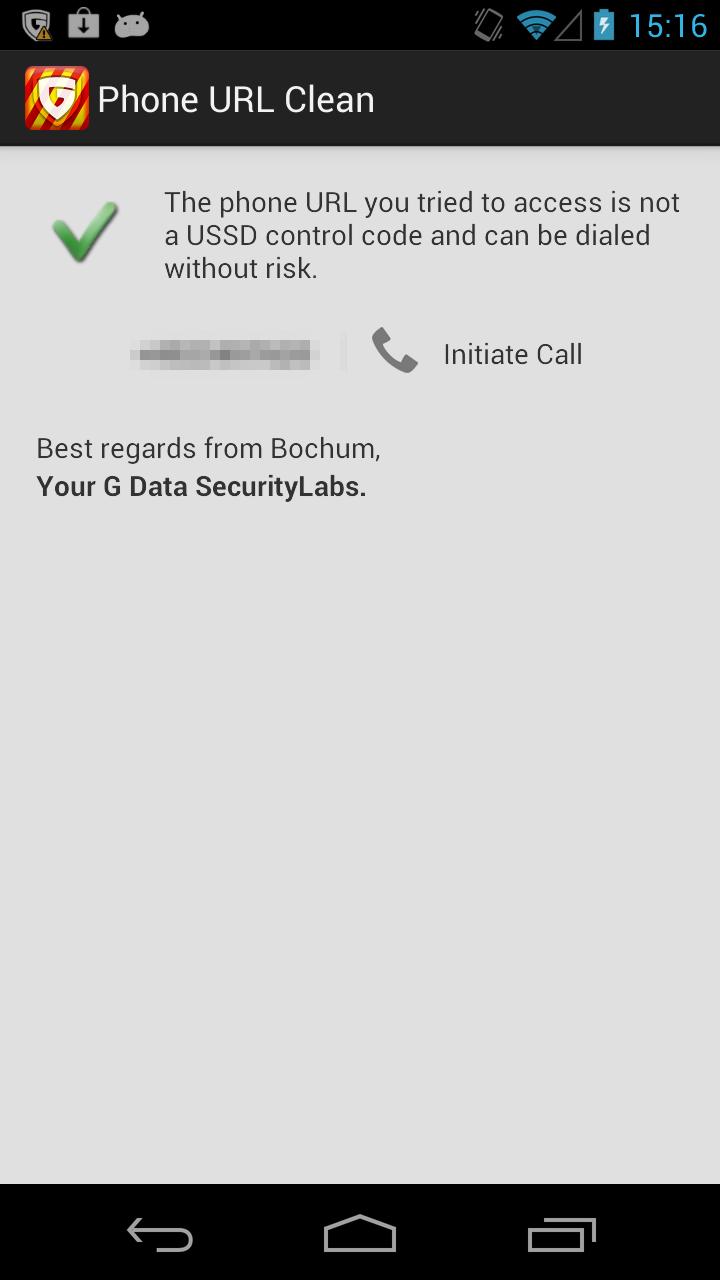Go to the home screen
Image resolution: width=720 pixels, height=1280 pixels.
[360, 1235]
